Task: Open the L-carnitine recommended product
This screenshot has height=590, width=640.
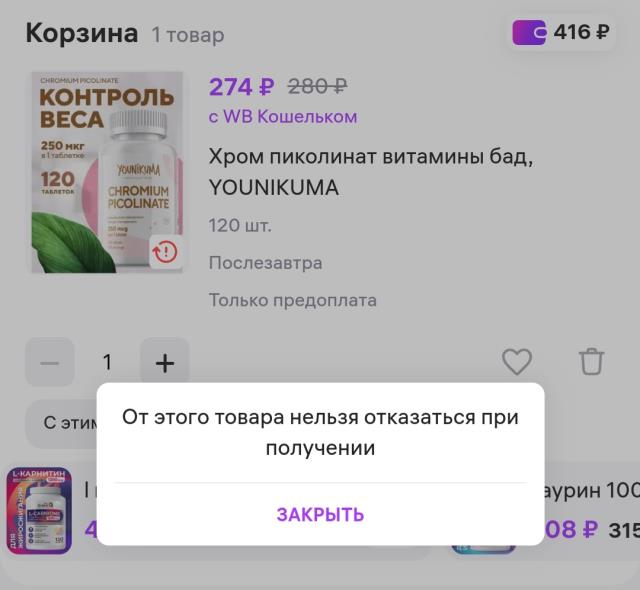Action: (x=40, y=510)
